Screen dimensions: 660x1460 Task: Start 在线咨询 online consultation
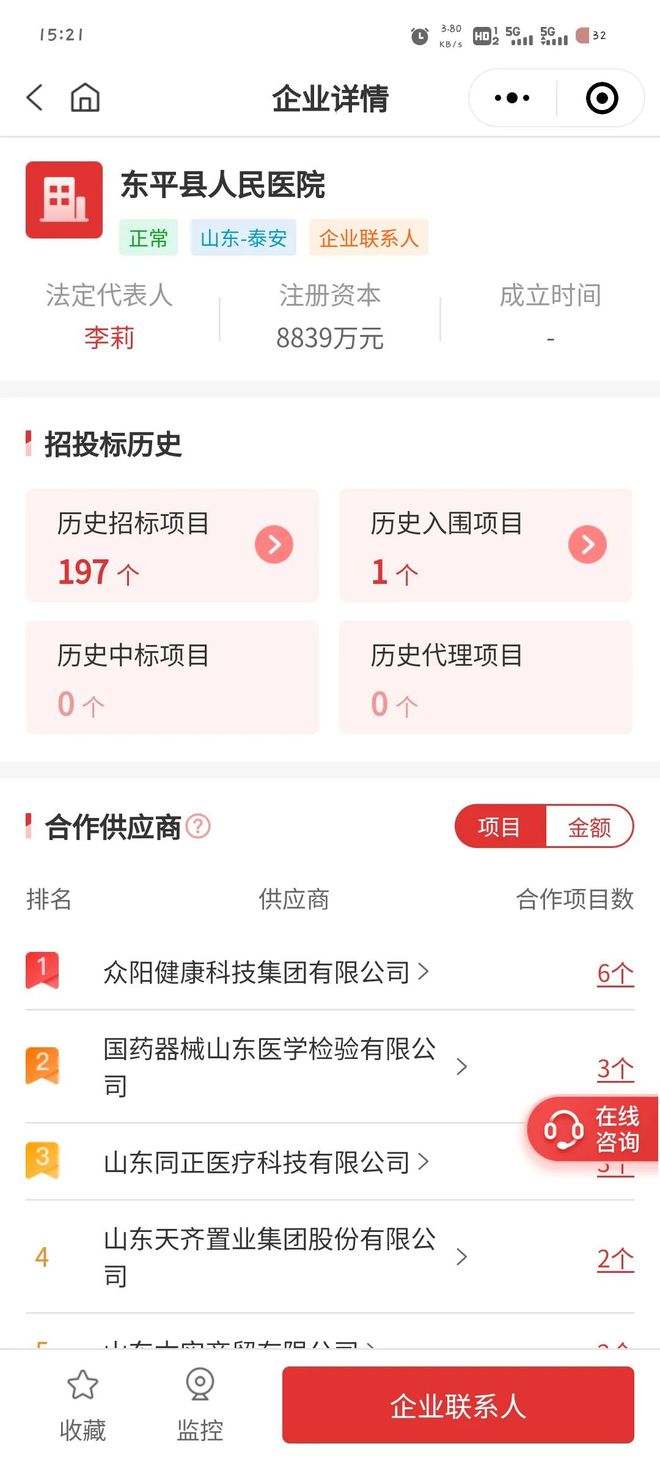(594, 1130)
